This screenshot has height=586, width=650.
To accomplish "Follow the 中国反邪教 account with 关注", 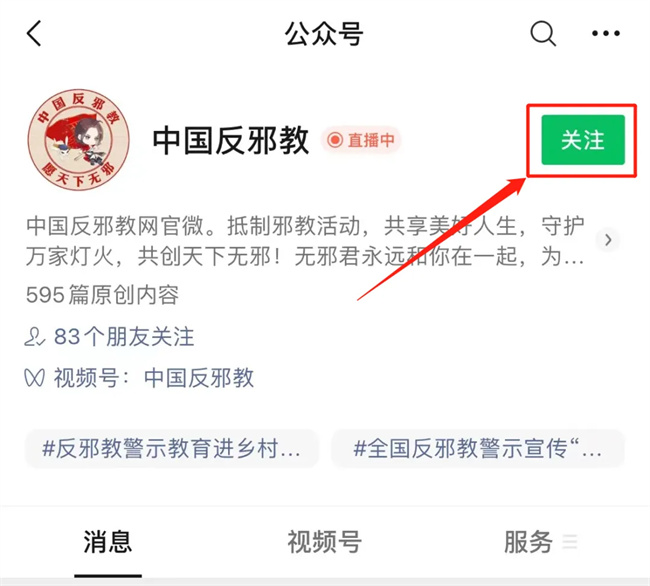I will coord(582,140).
